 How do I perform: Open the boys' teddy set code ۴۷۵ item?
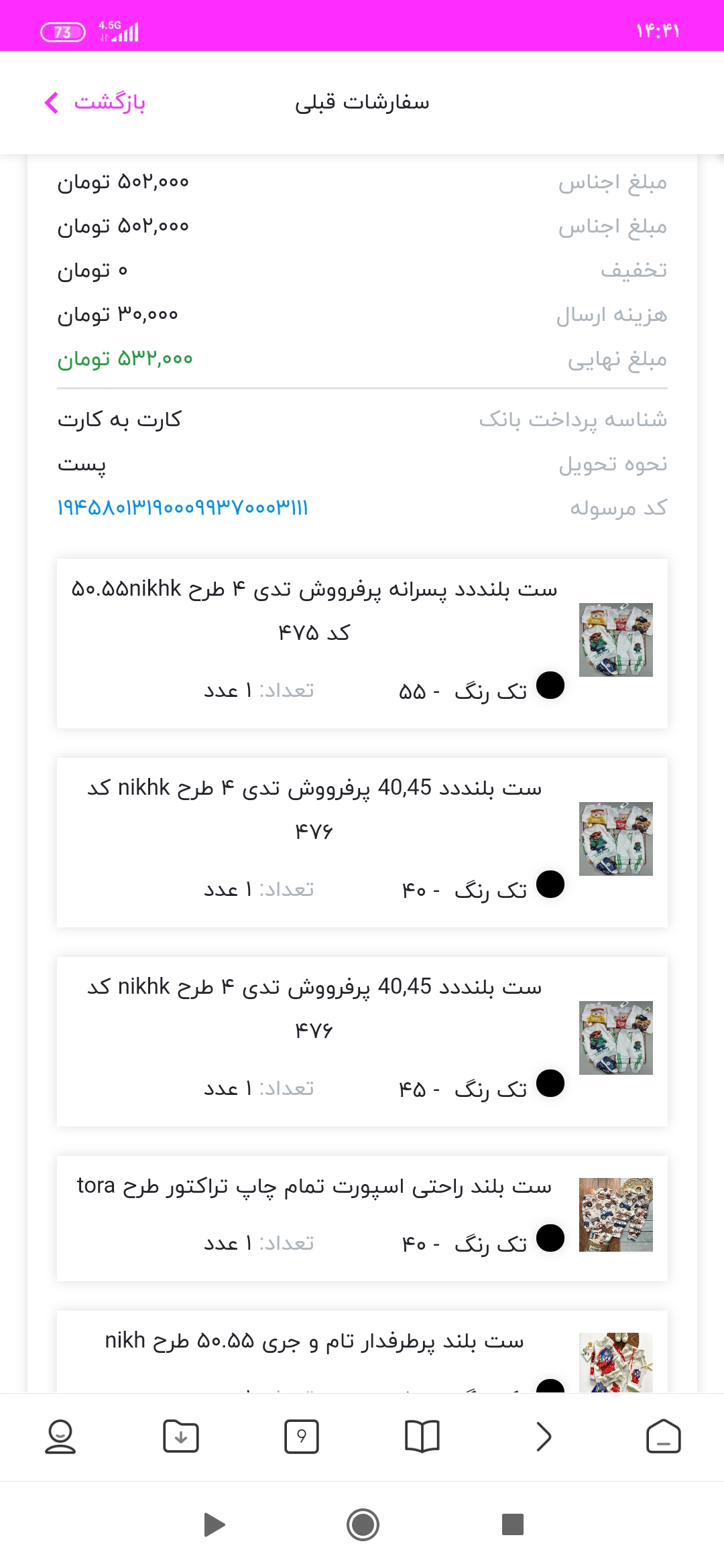tap(362, 643)
